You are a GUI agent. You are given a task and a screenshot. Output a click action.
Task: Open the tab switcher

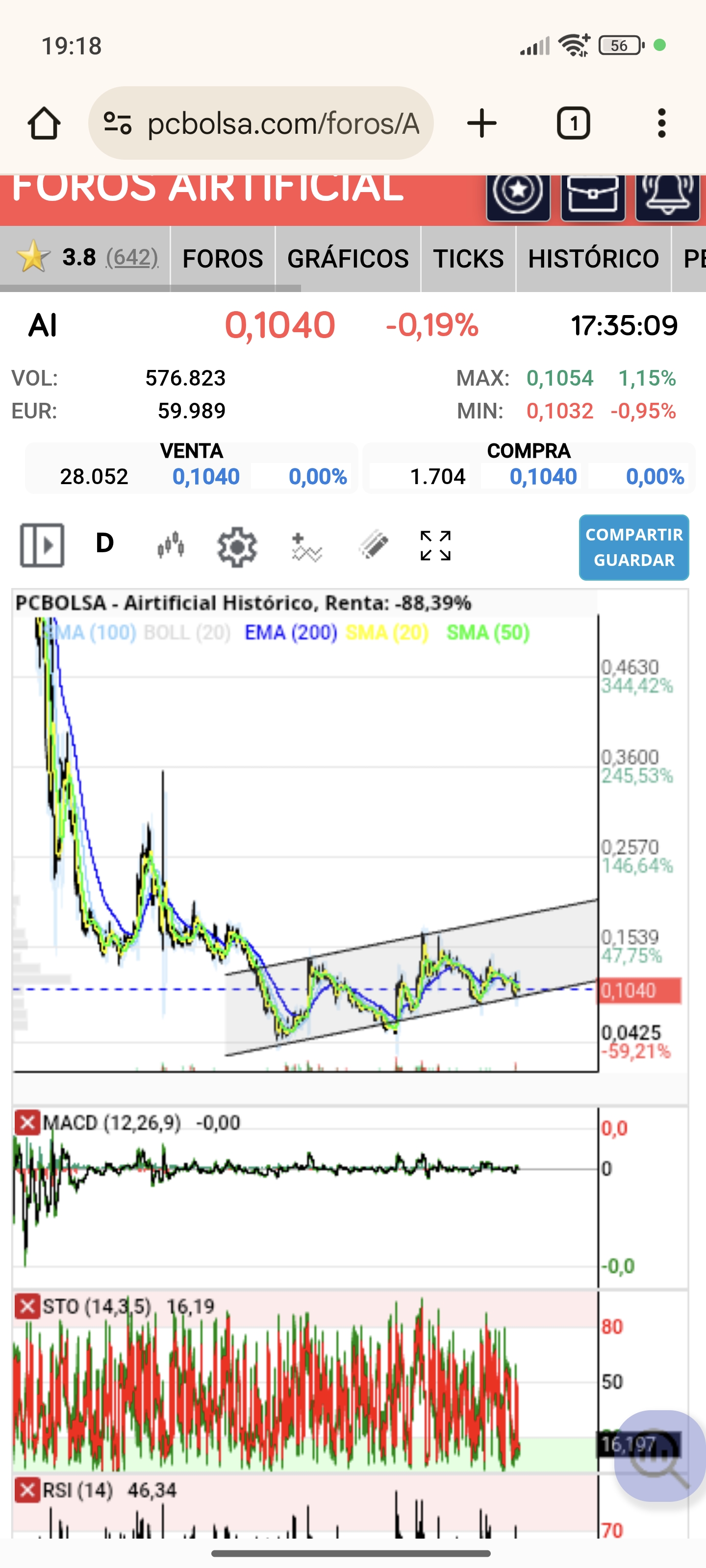(573, 123)
